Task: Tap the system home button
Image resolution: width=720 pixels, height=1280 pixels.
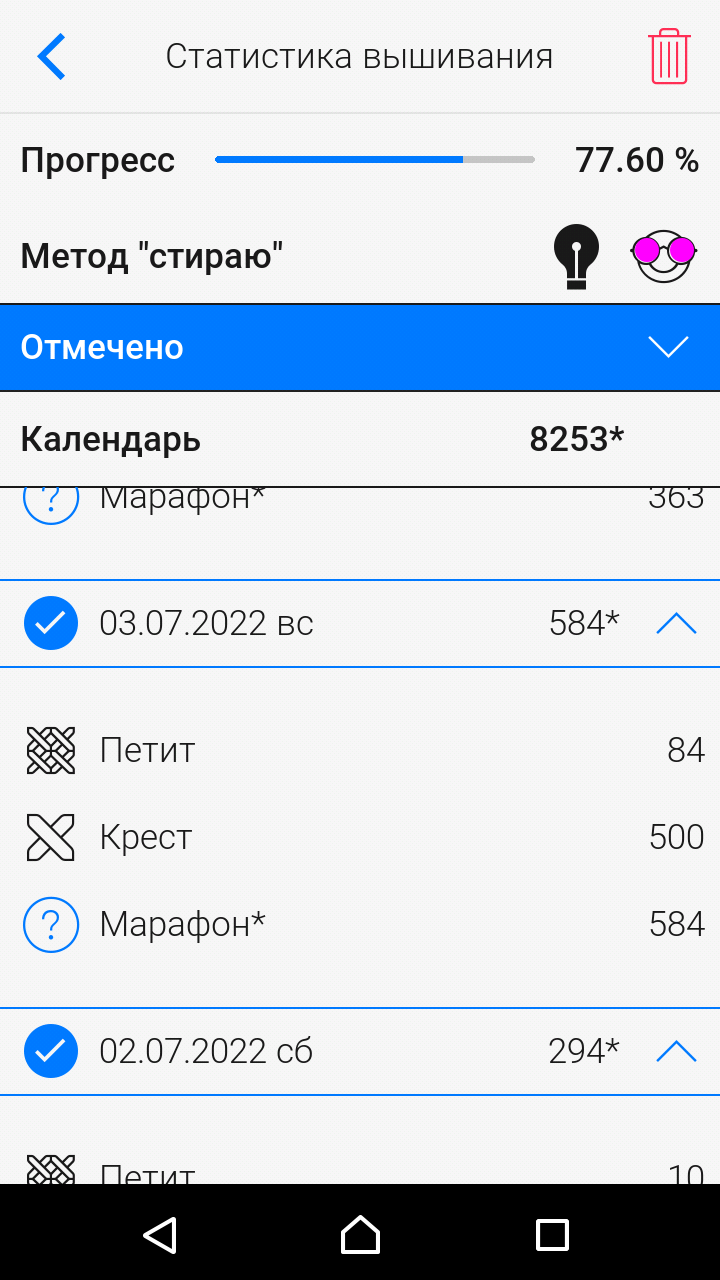Action: pyautogui.click(x=360, y=1234)
